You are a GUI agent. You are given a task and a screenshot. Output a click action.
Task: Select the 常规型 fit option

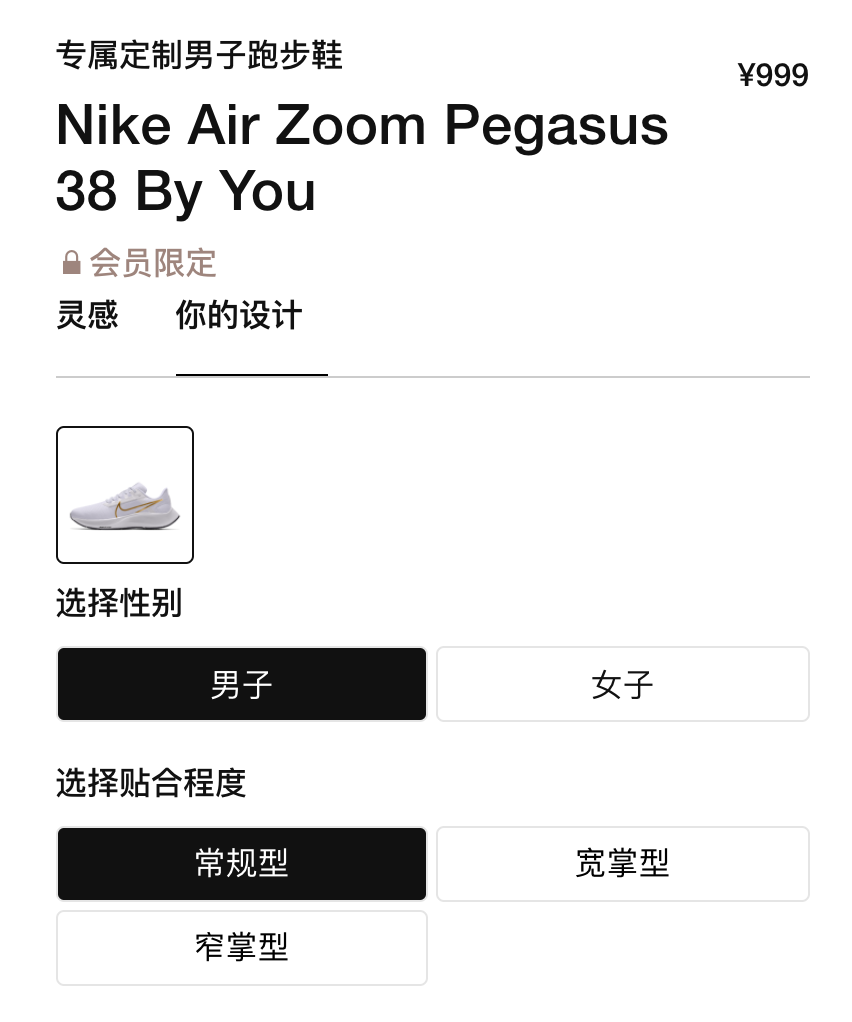point(242,863)
